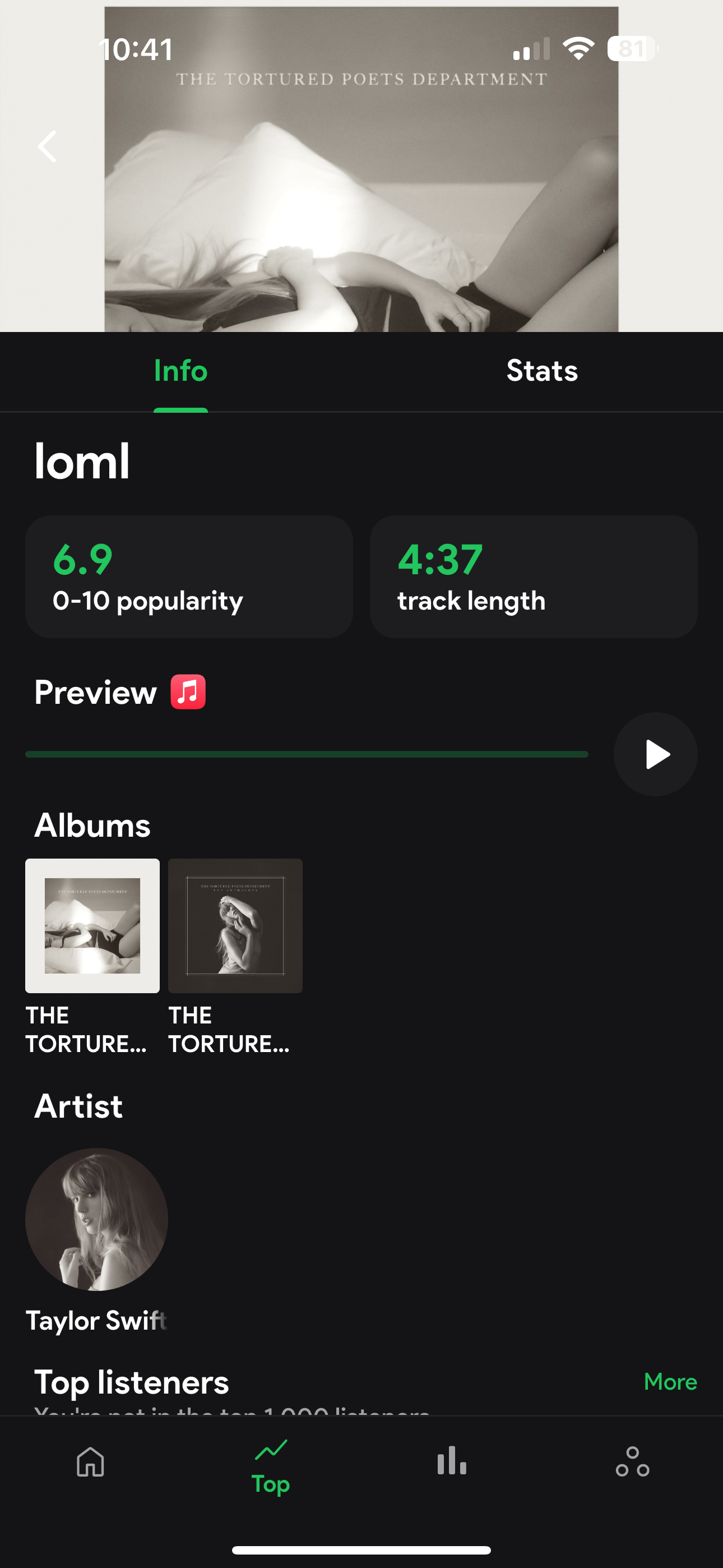Open the bar chart tab

[452, 1461]
